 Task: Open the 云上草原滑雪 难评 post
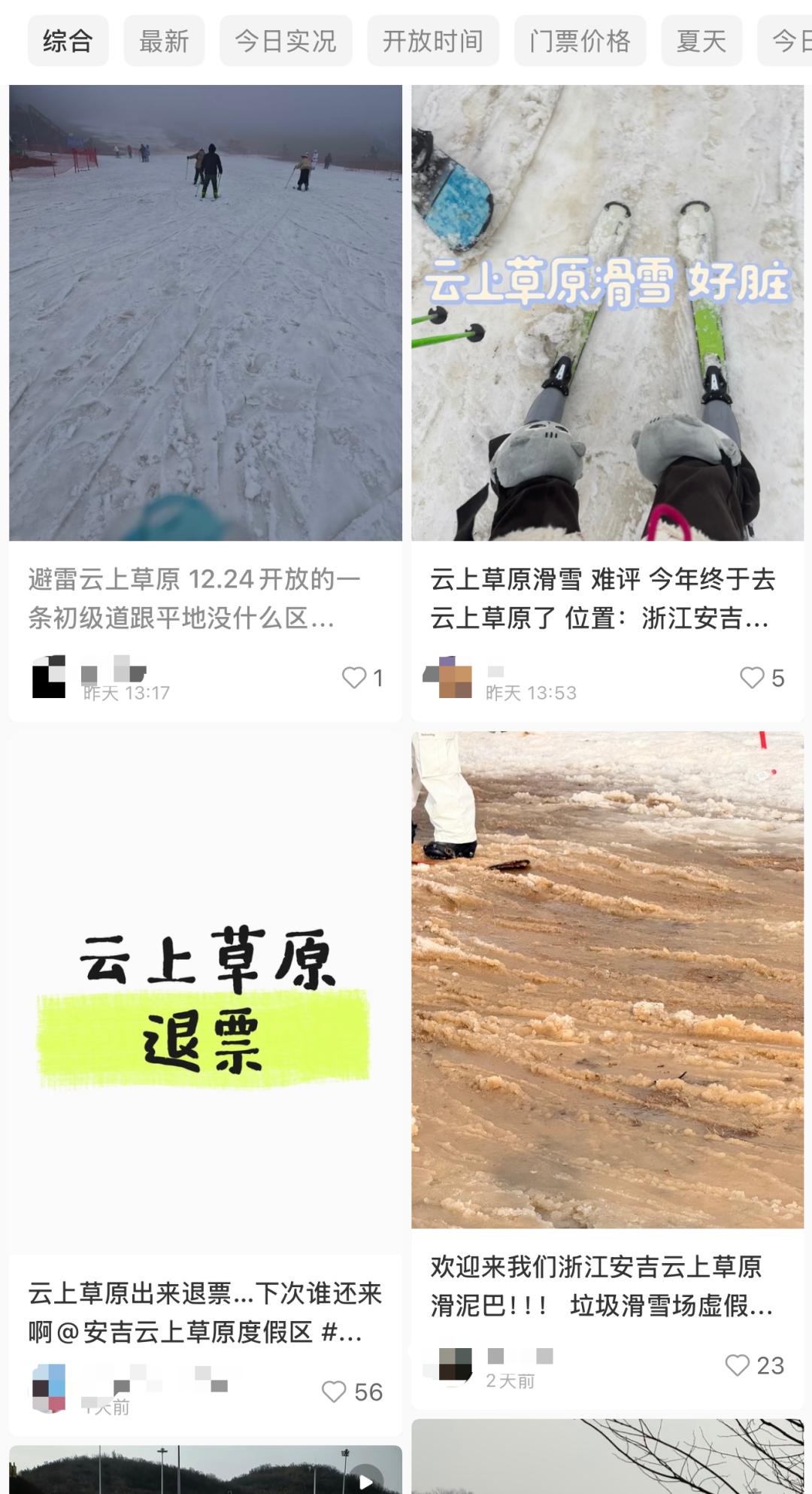coord(607,312)
